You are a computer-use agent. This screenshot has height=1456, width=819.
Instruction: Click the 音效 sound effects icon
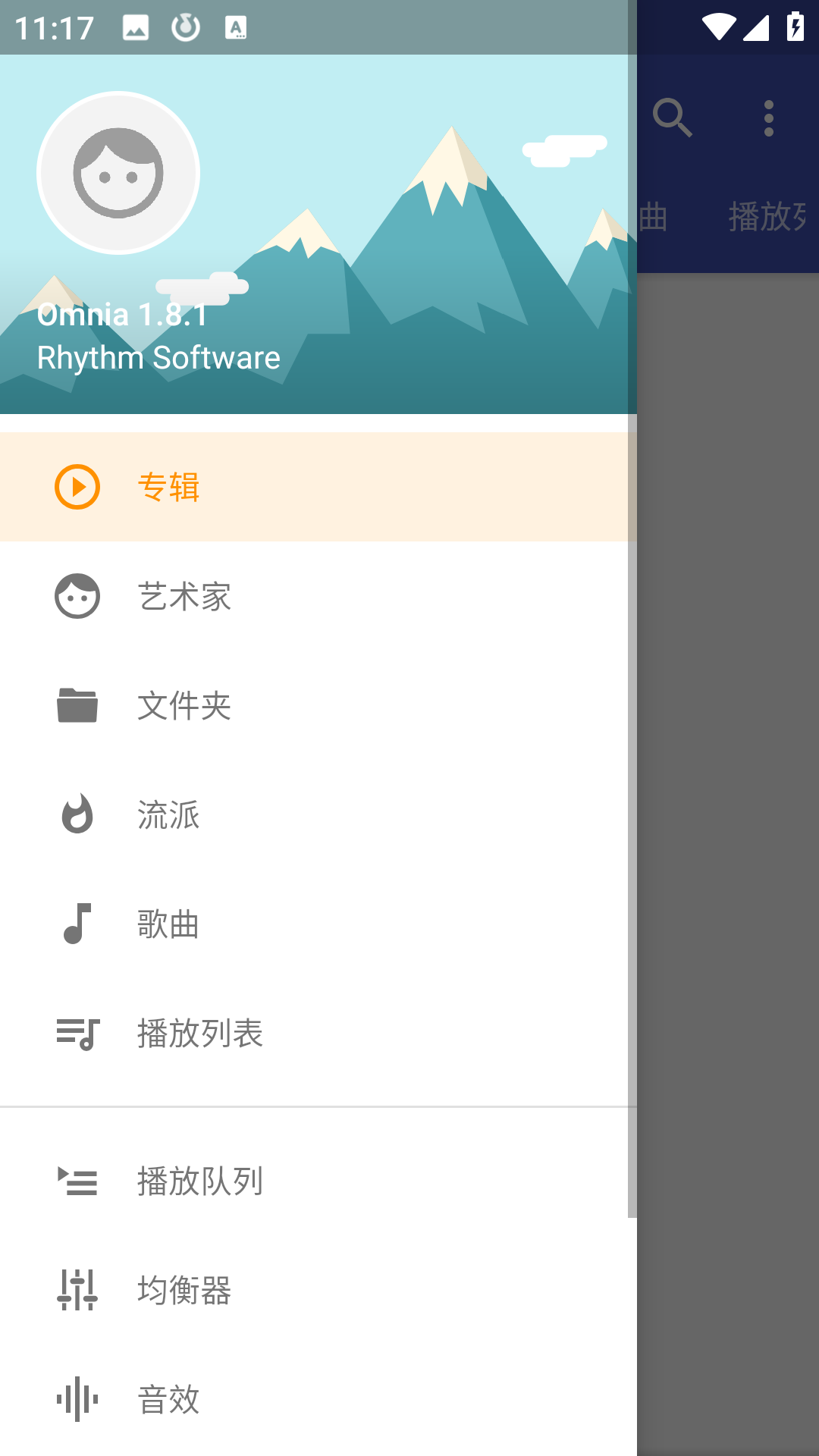[x=77, y=1399]
